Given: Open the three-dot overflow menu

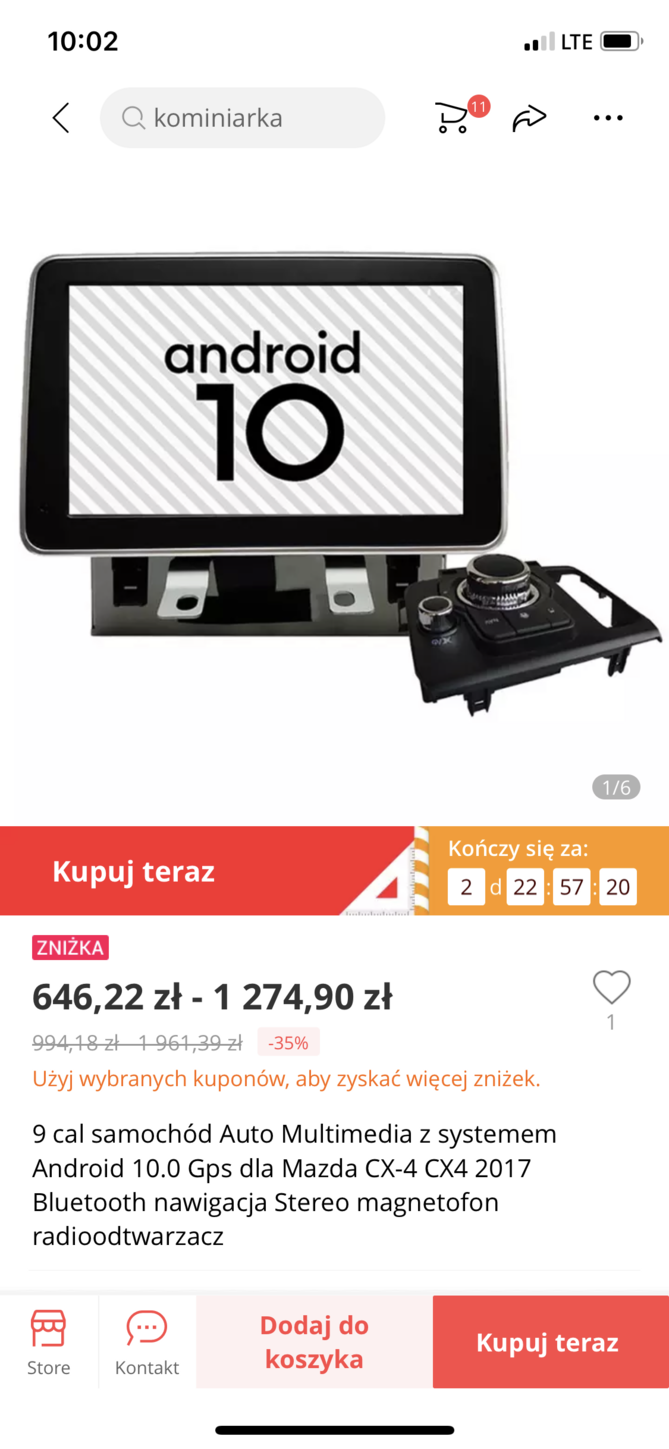Looking at the screenshot, I should pos(608,118).
